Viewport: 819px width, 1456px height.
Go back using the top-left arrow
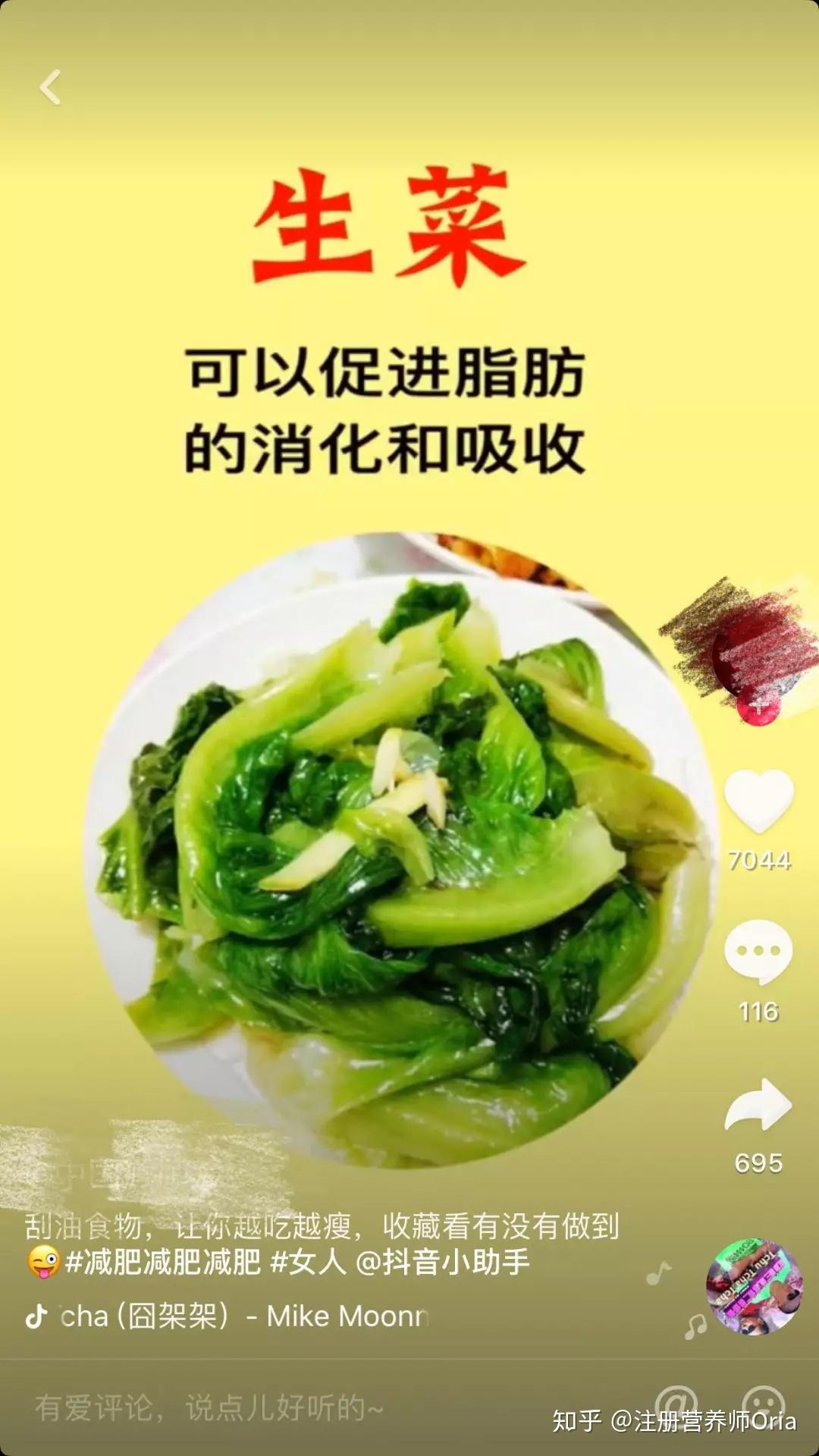pyautogui.click(x=50, y=87)
